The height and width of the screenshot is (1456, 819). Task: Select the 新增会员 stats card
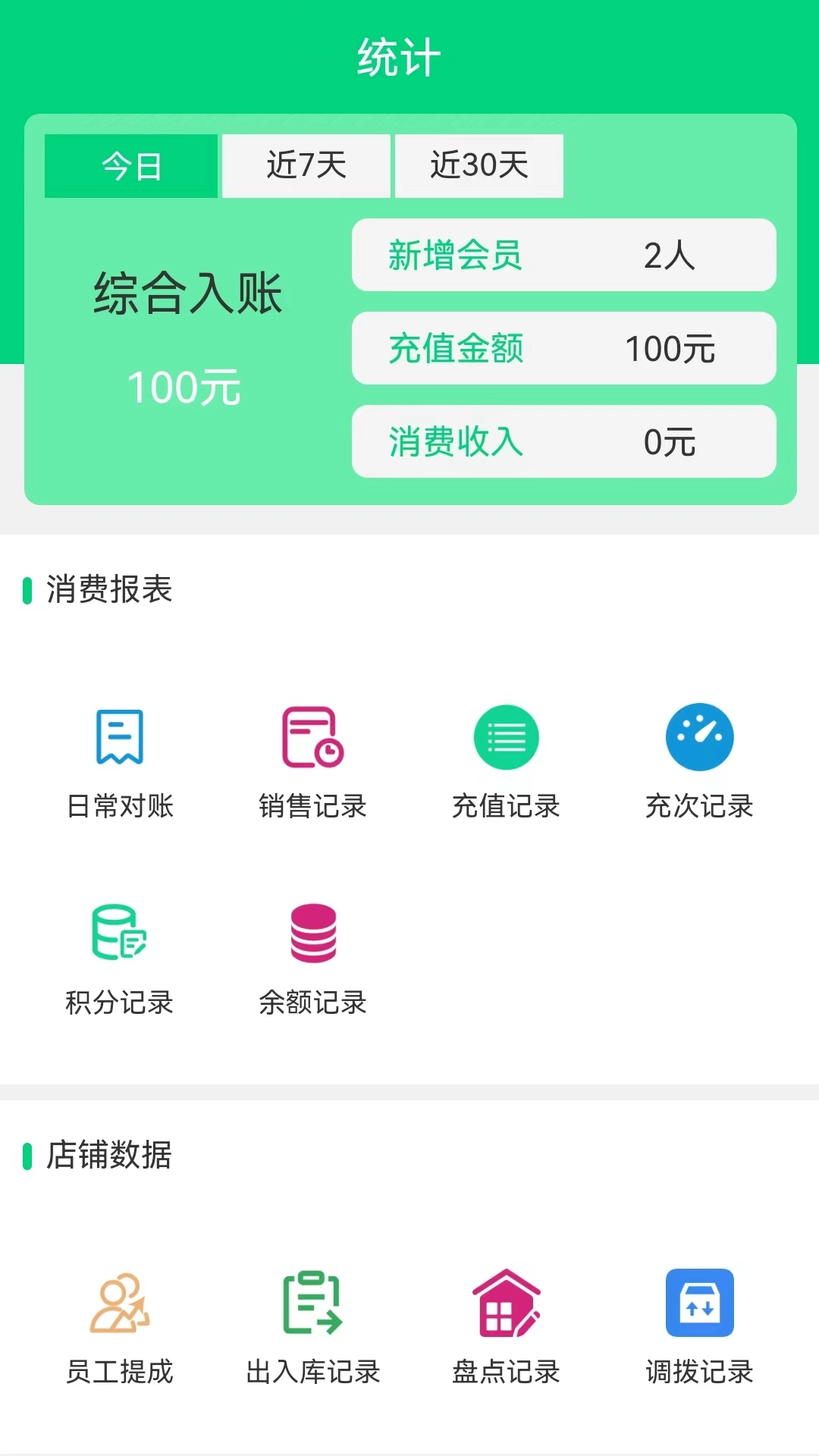564,255
